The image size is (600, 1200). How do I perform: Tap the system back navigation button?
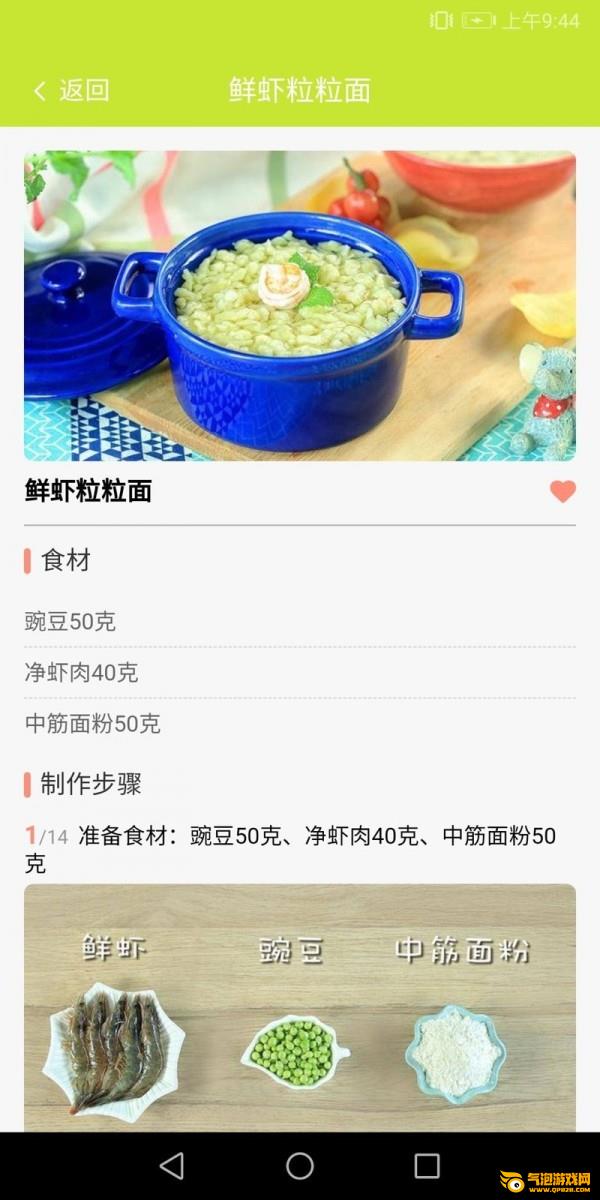(172, 1165)
